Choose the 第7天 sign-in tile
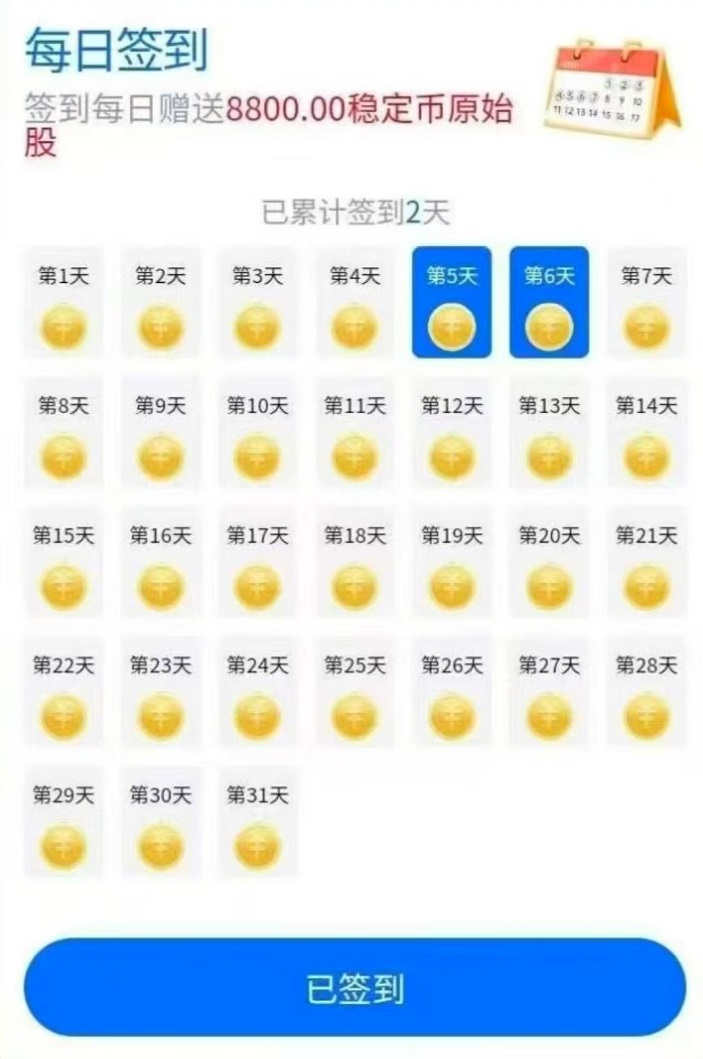703x1059 pixels. [645, 303]
